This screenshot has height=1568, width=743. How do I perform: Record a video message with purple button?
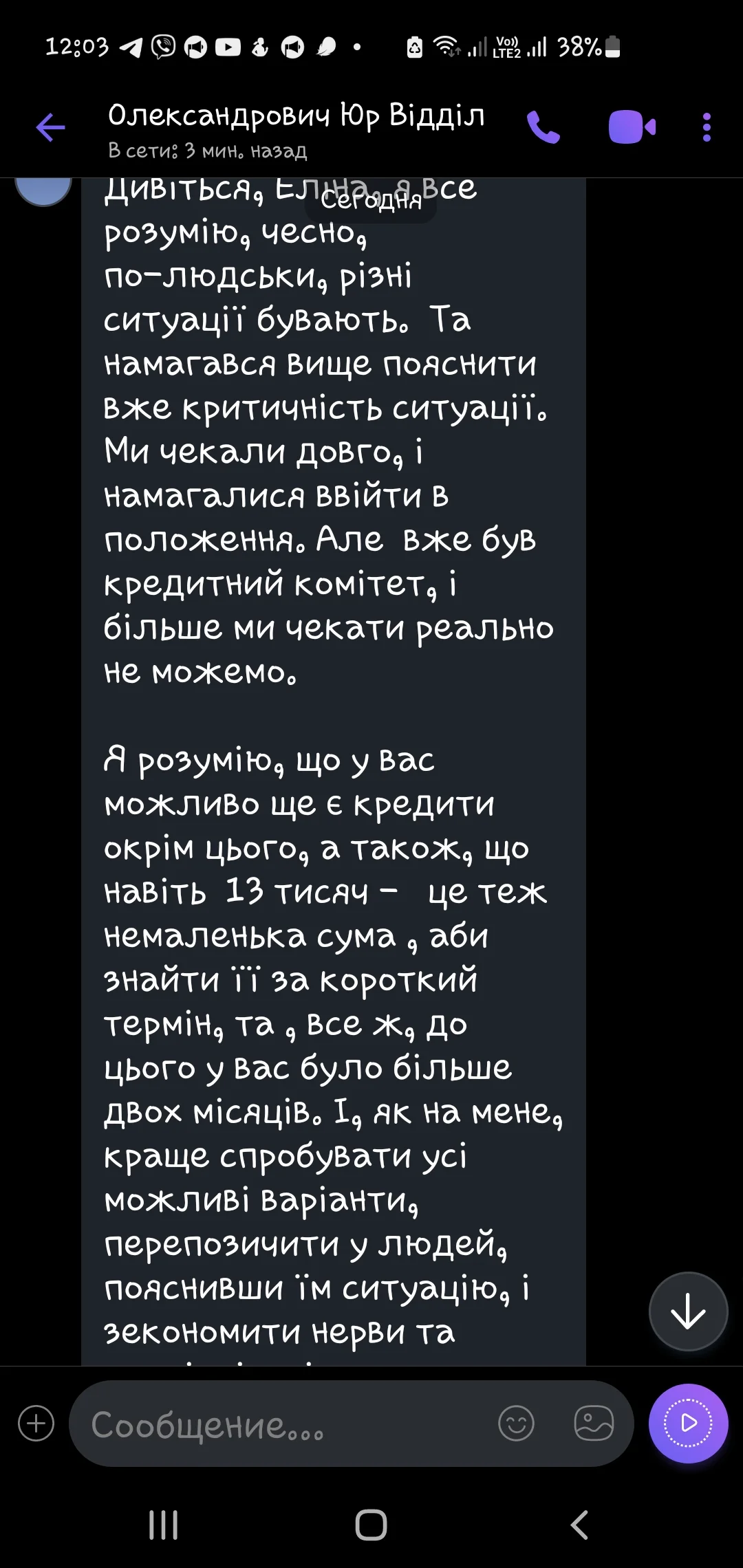pos(688,1423)
